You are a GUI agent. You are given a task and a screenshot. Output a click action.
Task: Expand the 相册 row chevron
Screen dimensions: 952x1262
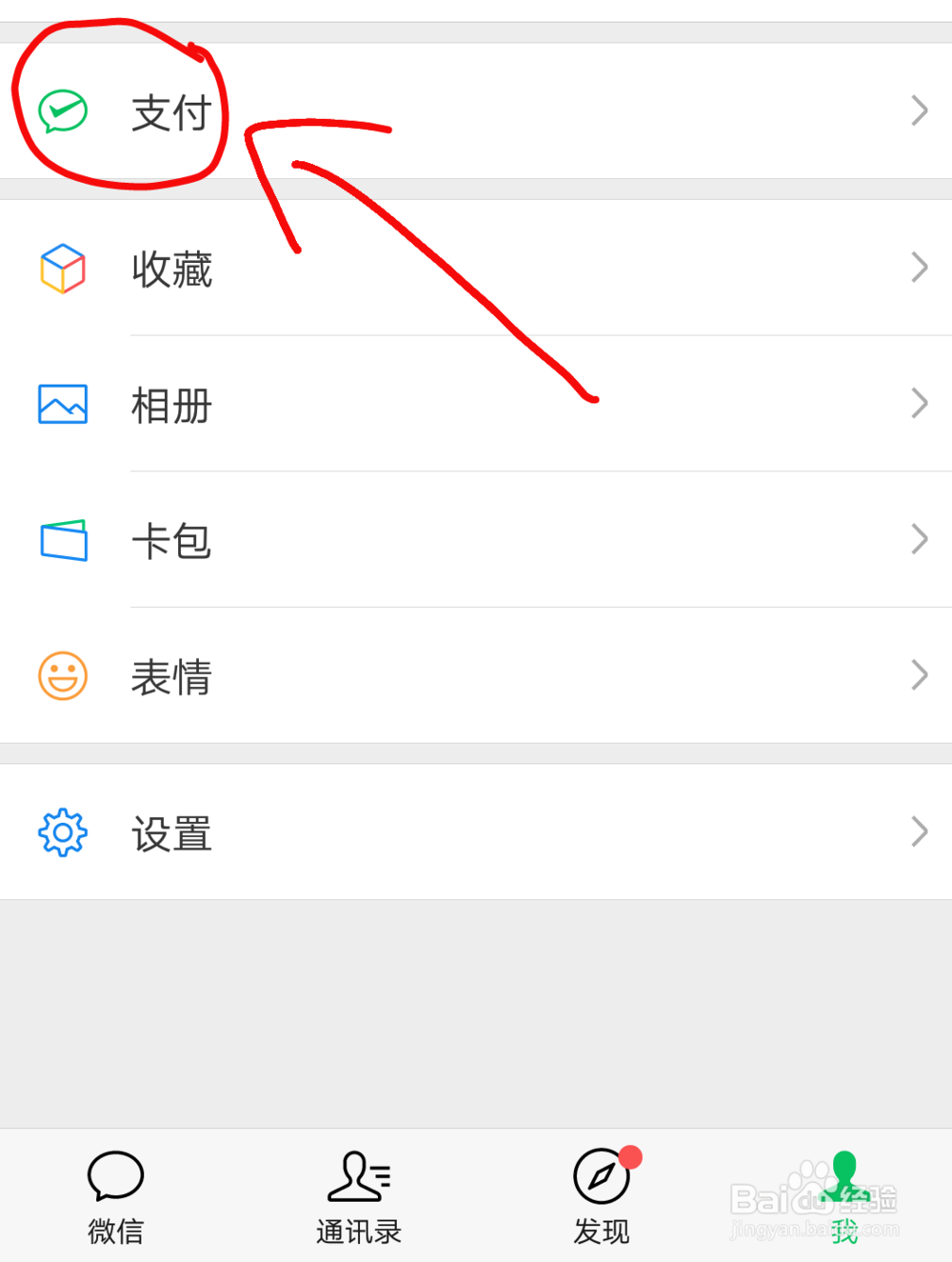click(x=919, y=404)
